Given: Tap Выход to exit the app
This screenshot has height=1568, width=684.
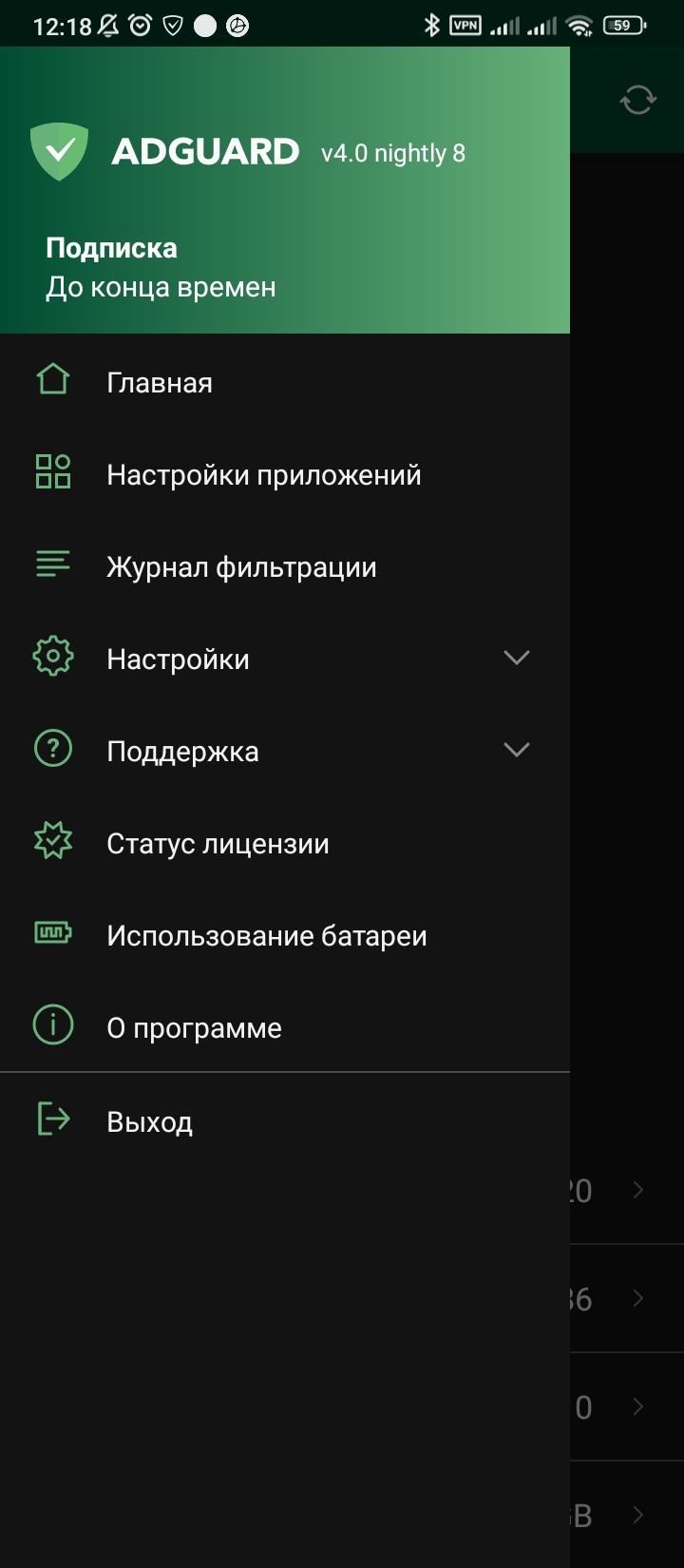Looking at the screenshot, I should tap(285, 1121).
